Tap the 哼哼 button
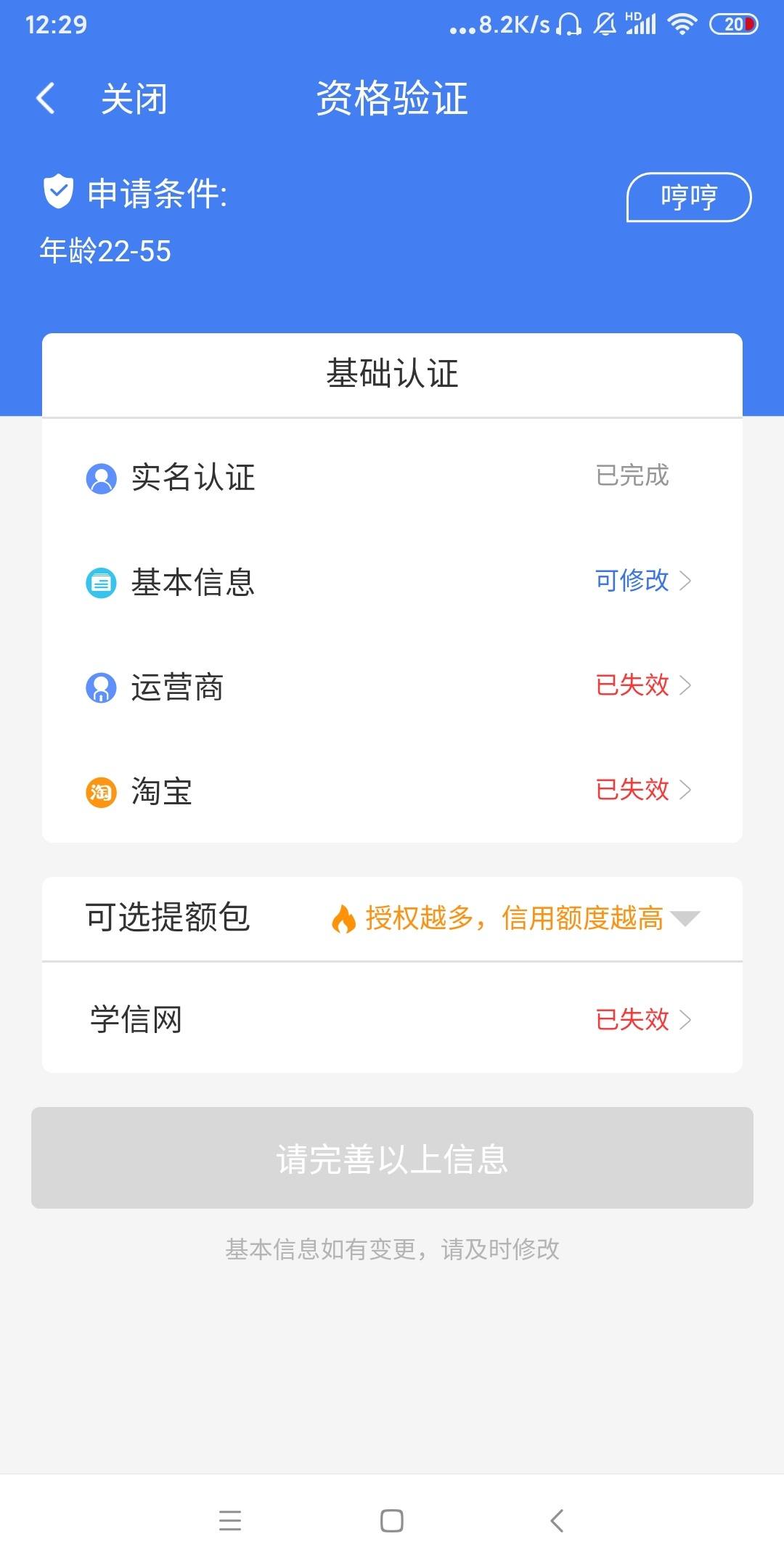Viewport: 784px width, 1568px height. click(688, 197)
